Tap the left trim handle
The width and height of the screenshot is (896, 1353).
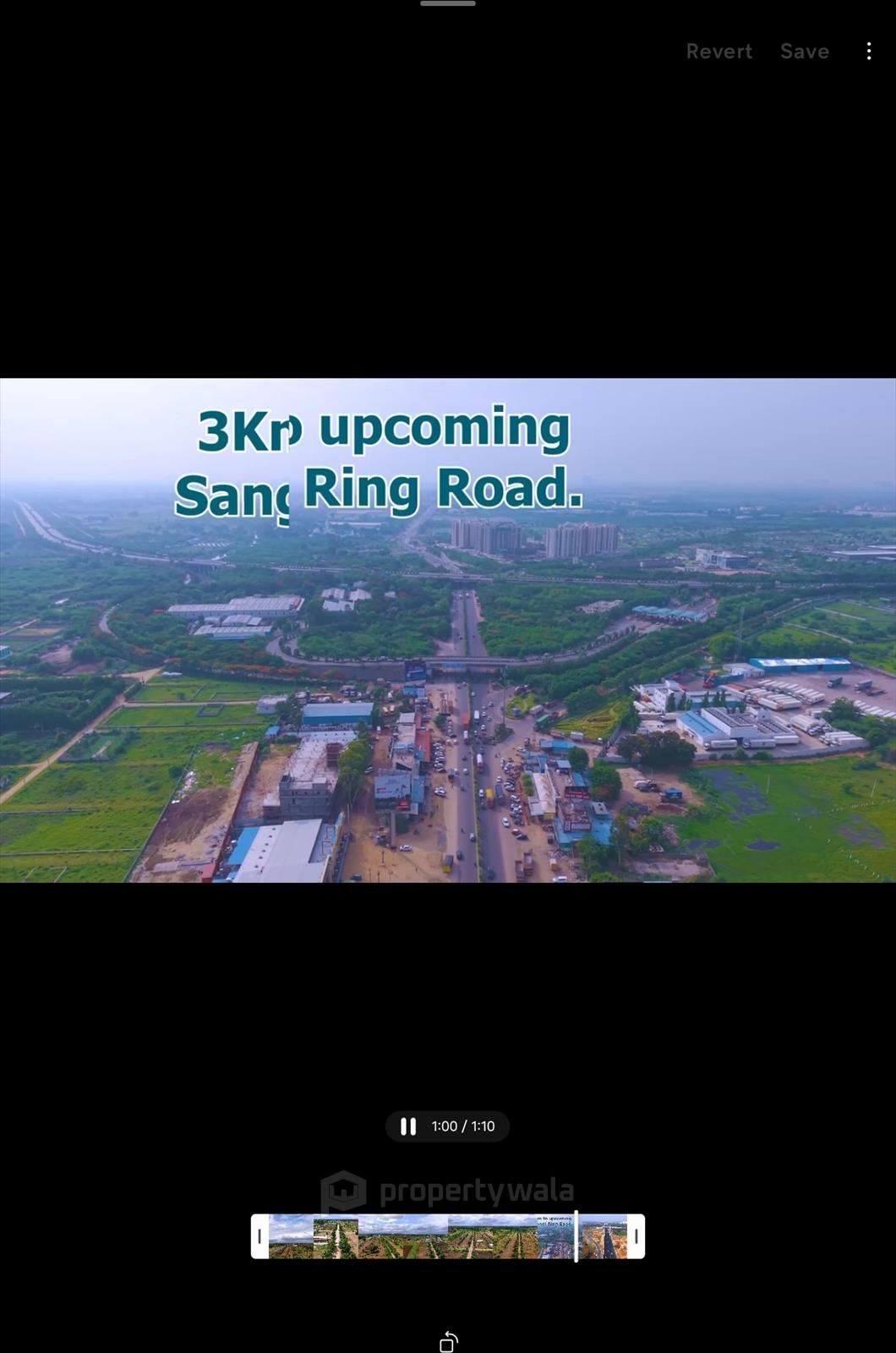(x=260, y=1236)
